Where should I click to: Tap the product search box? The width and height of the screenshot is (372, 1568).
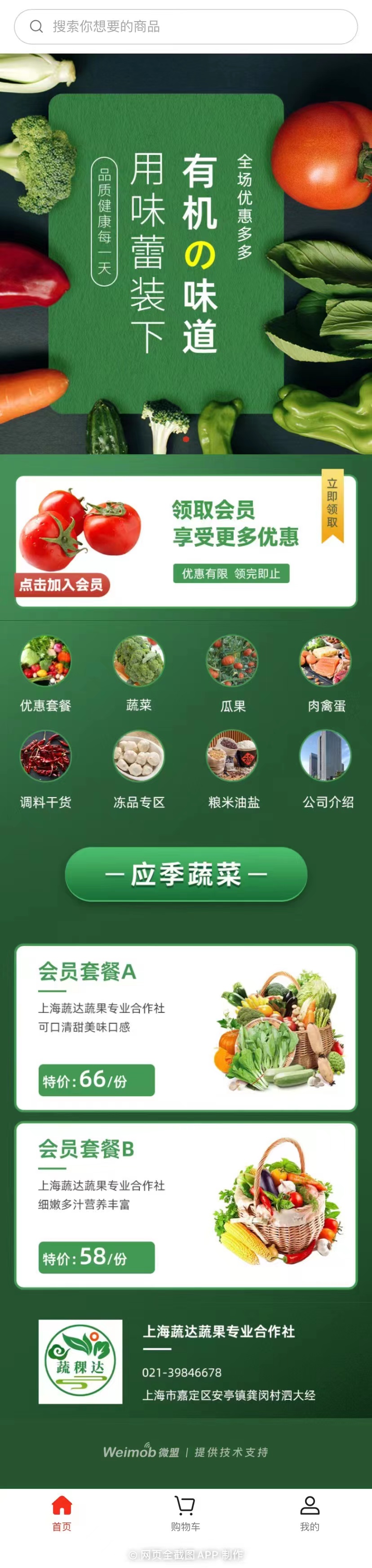click(186, 27)
